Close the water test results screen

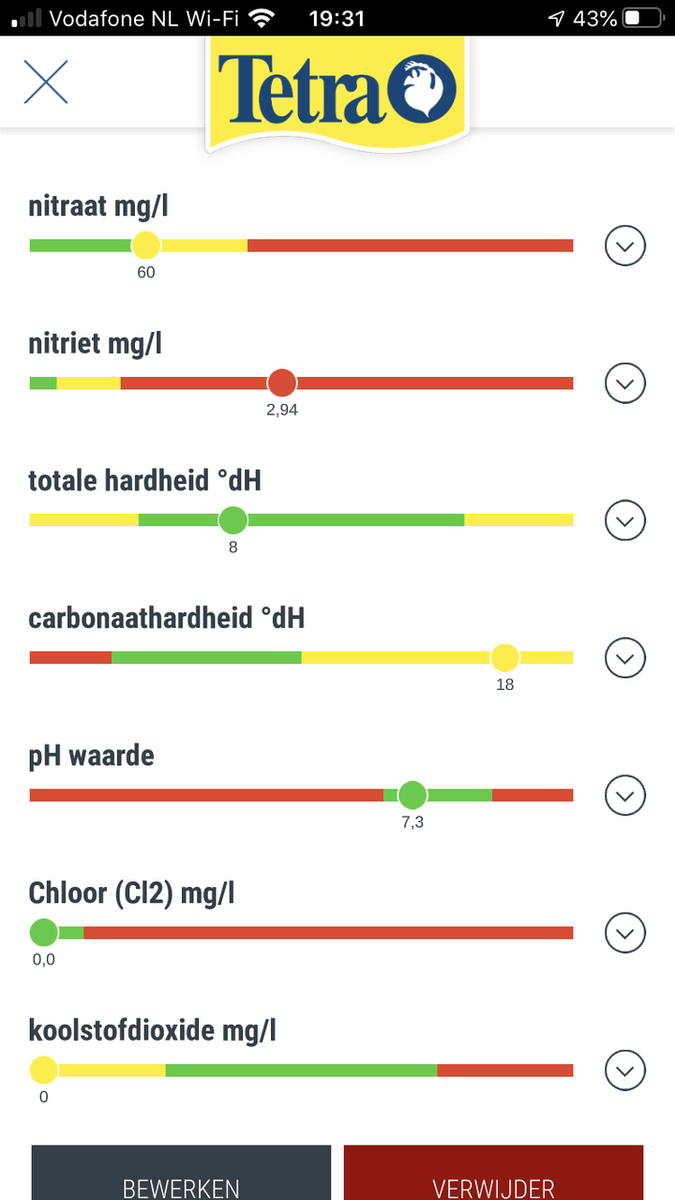46,82
